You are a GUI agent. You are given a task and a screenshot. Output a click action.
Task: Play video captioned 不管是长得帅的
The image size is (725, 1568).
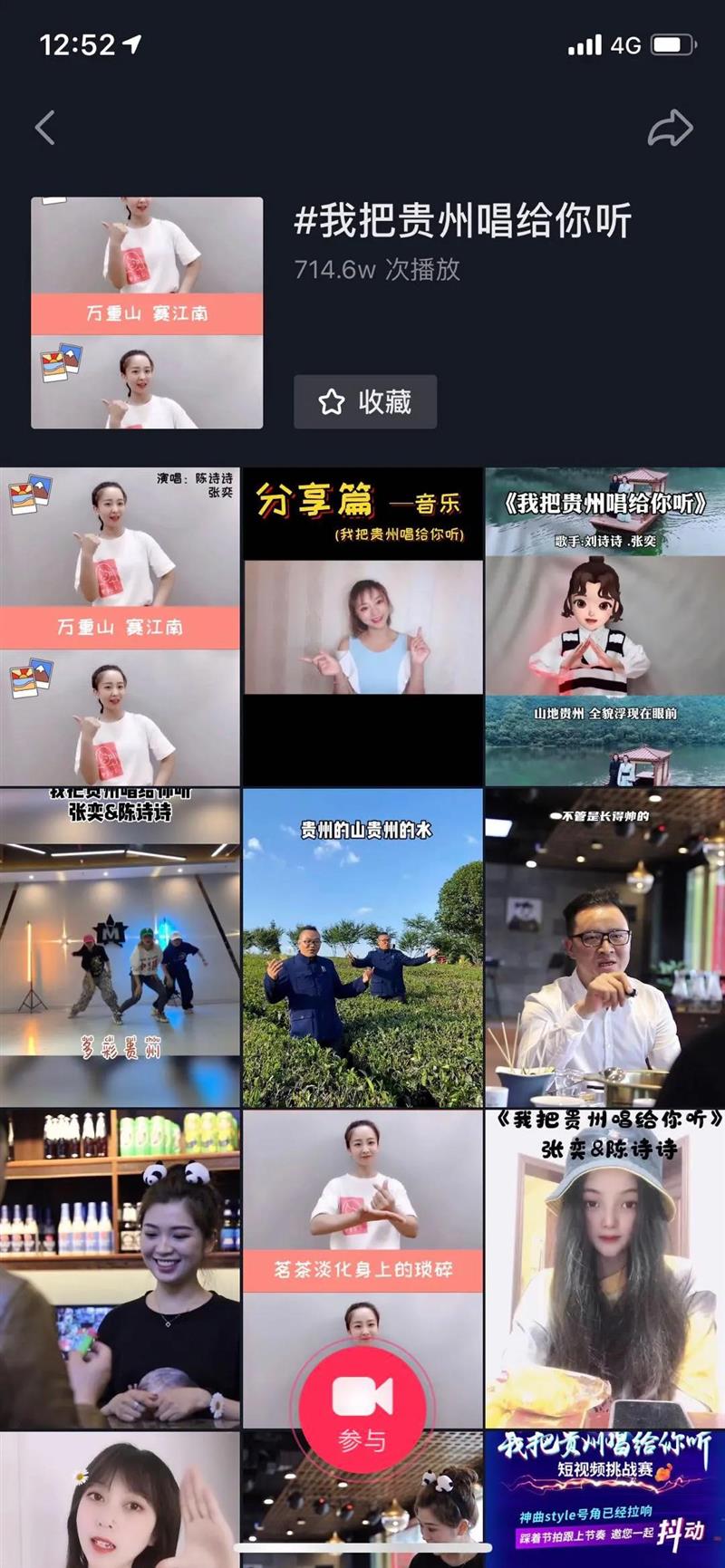coord(604,947)
